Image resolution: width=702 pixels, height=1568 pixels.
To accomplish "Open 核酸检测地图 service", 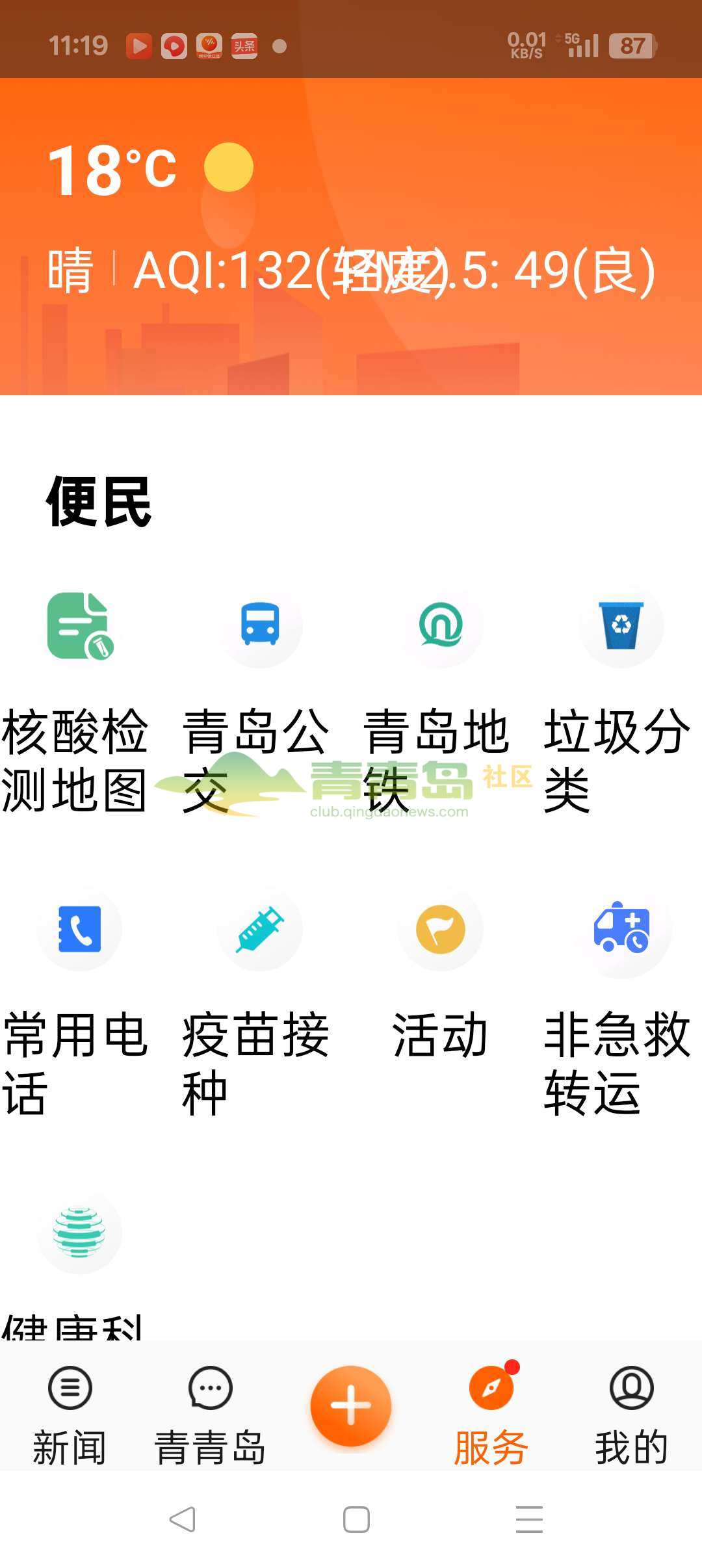I will 80,626.
